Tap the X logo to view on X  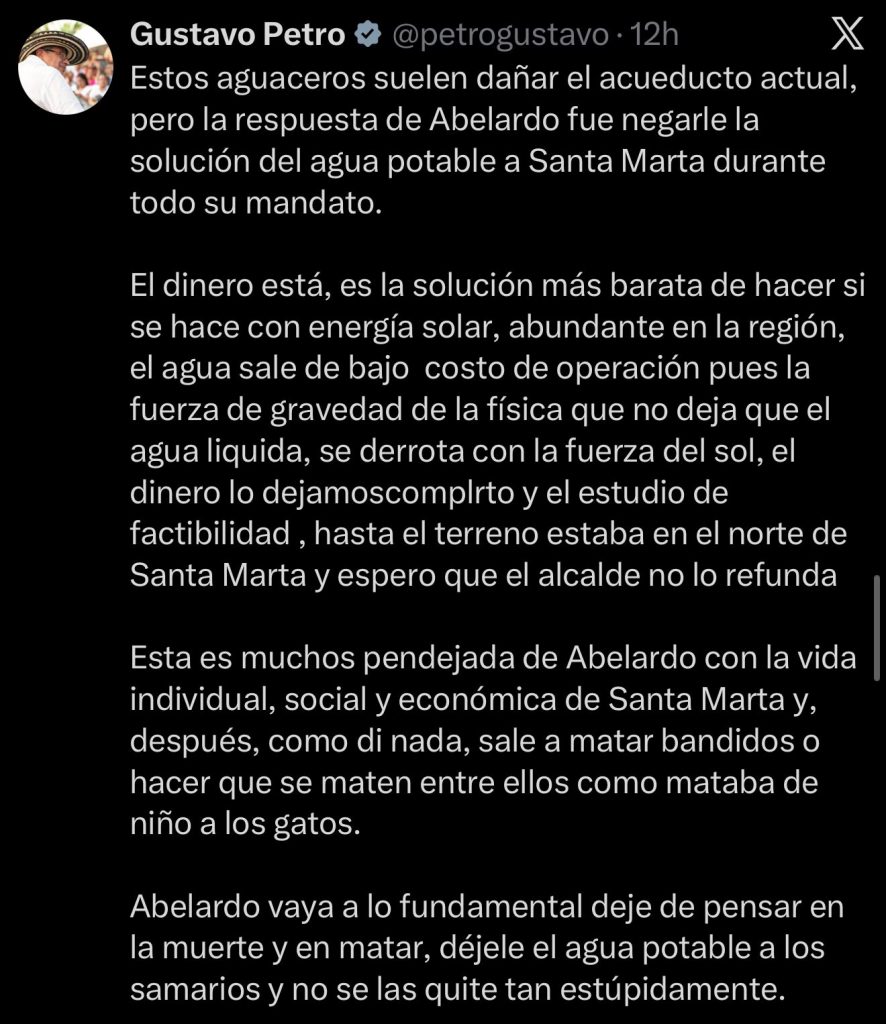pos(847,34)
